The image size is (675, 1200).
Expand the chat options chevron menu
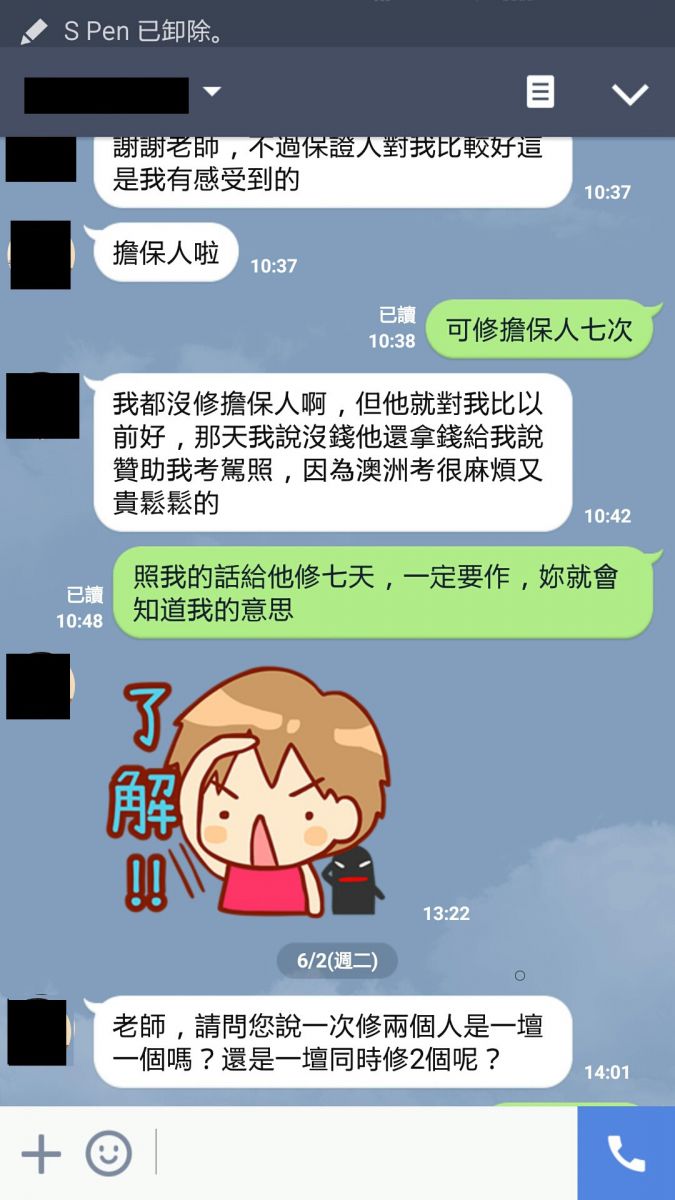pos(630,94)
